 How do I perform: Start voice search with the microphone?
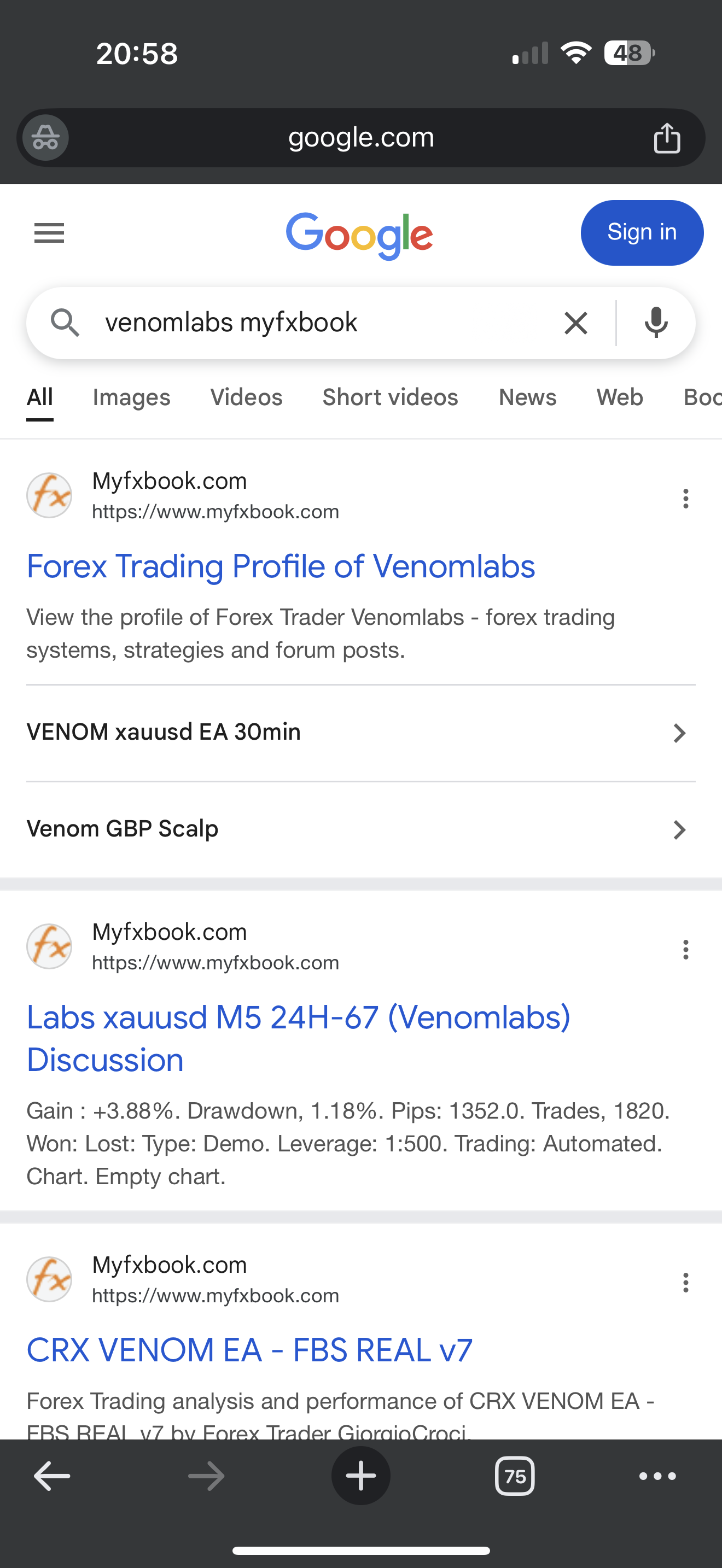[x=656, y=323]
